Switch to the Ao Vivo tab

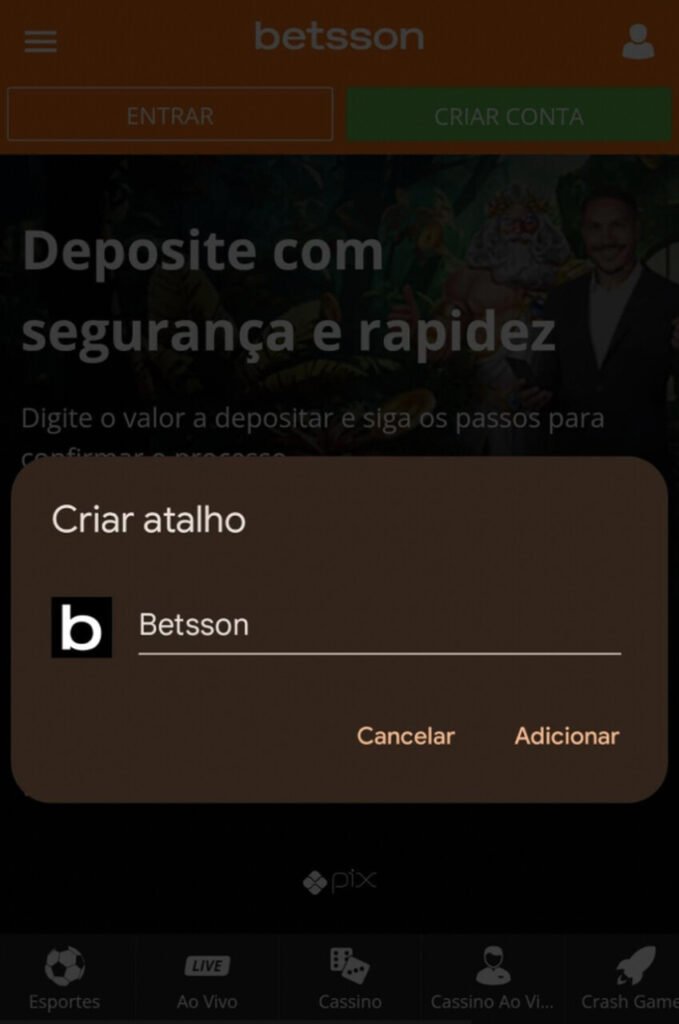[207, 979]
